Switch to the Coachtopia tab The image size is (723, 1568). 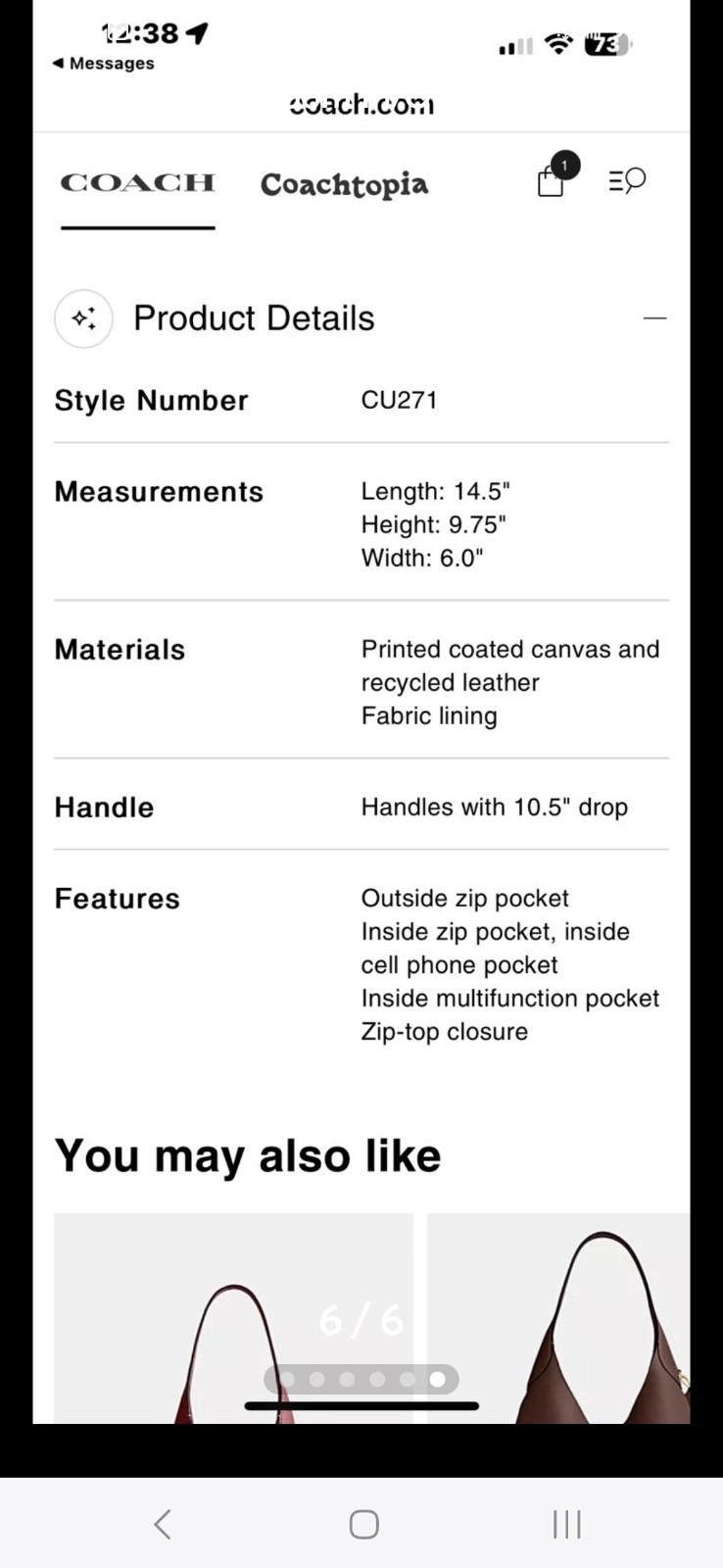[344, 184]
